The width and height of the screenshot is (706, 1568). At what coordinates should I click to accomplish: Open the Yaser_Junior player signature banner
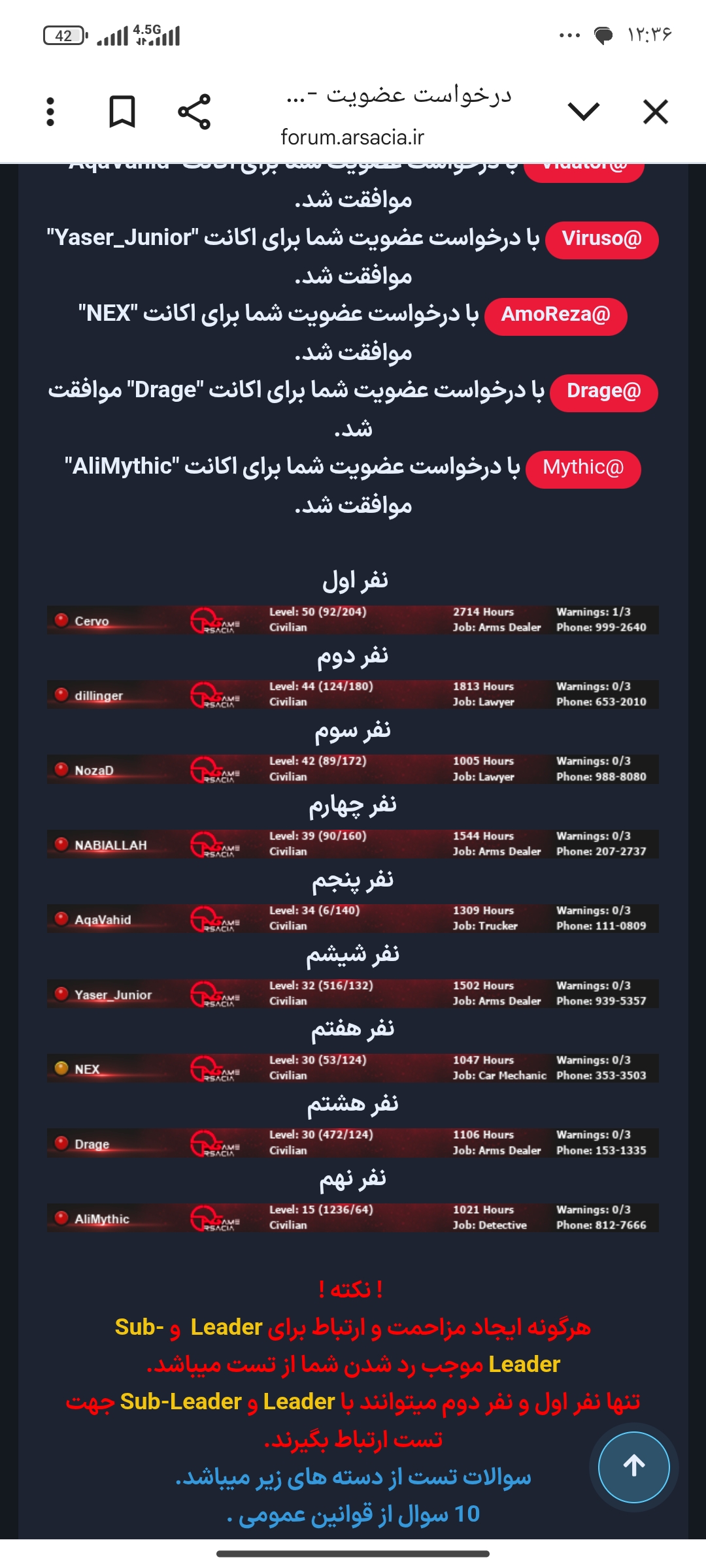tap(353, 993)
